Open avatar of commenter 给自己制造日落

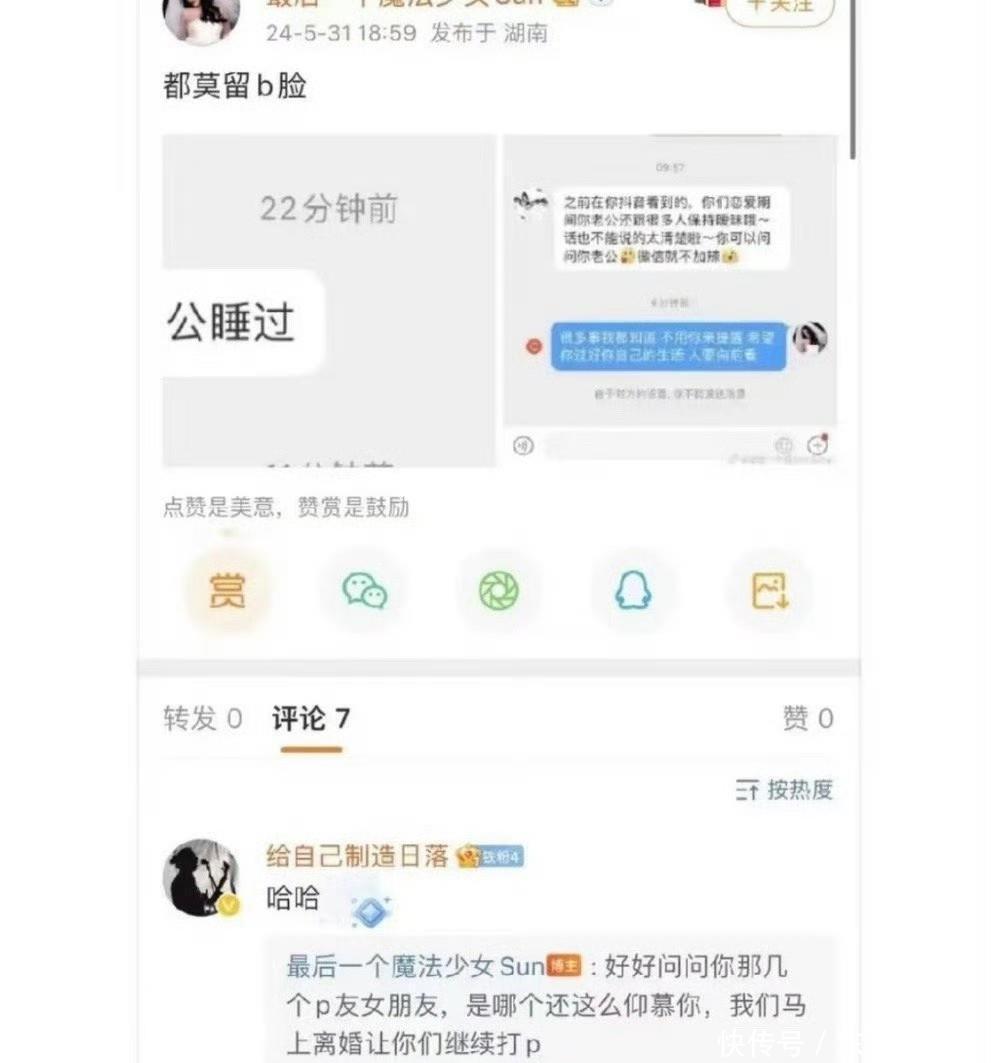click(x=201, y=877)
